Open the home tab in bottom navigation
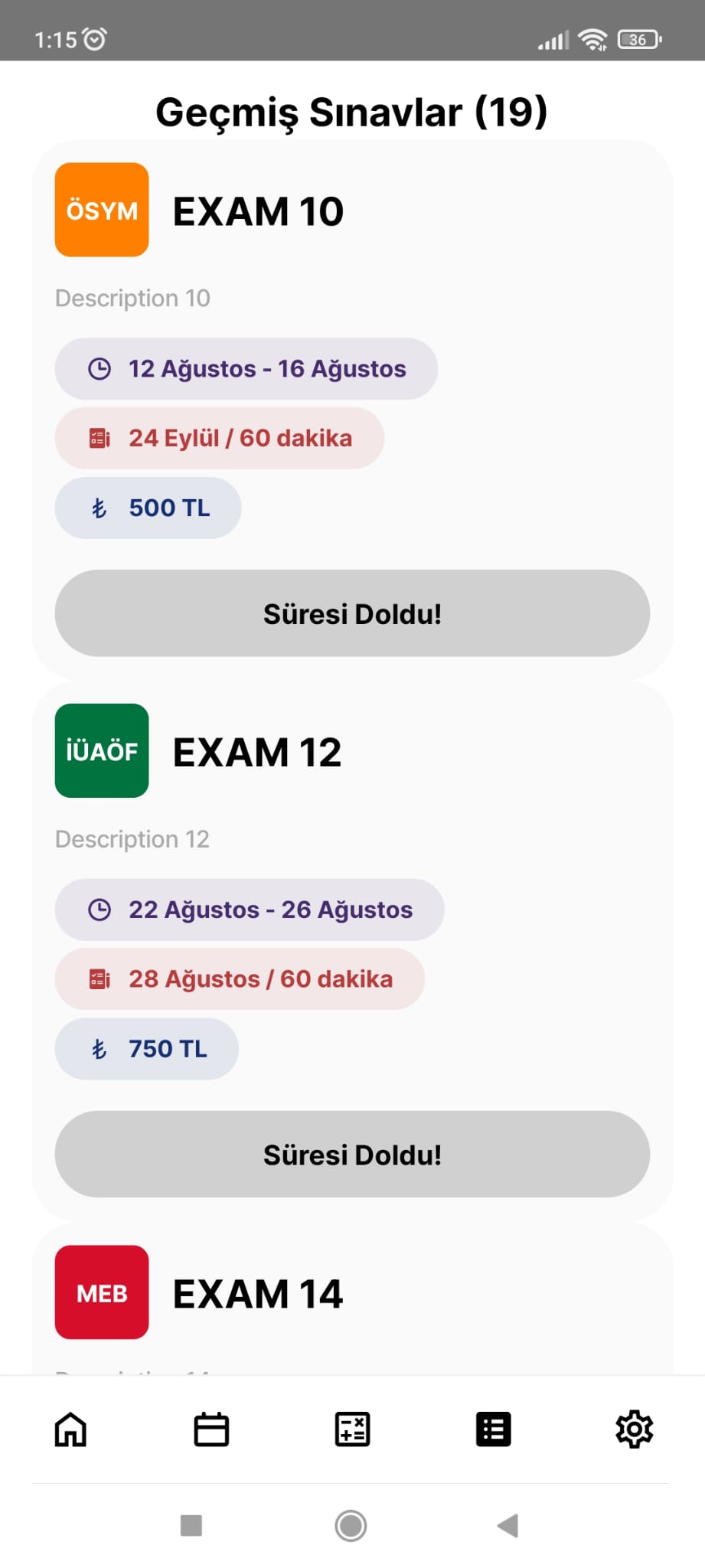Image resolution: width=705 pixels, height=1568 pixels. [x=70, y=1429]
